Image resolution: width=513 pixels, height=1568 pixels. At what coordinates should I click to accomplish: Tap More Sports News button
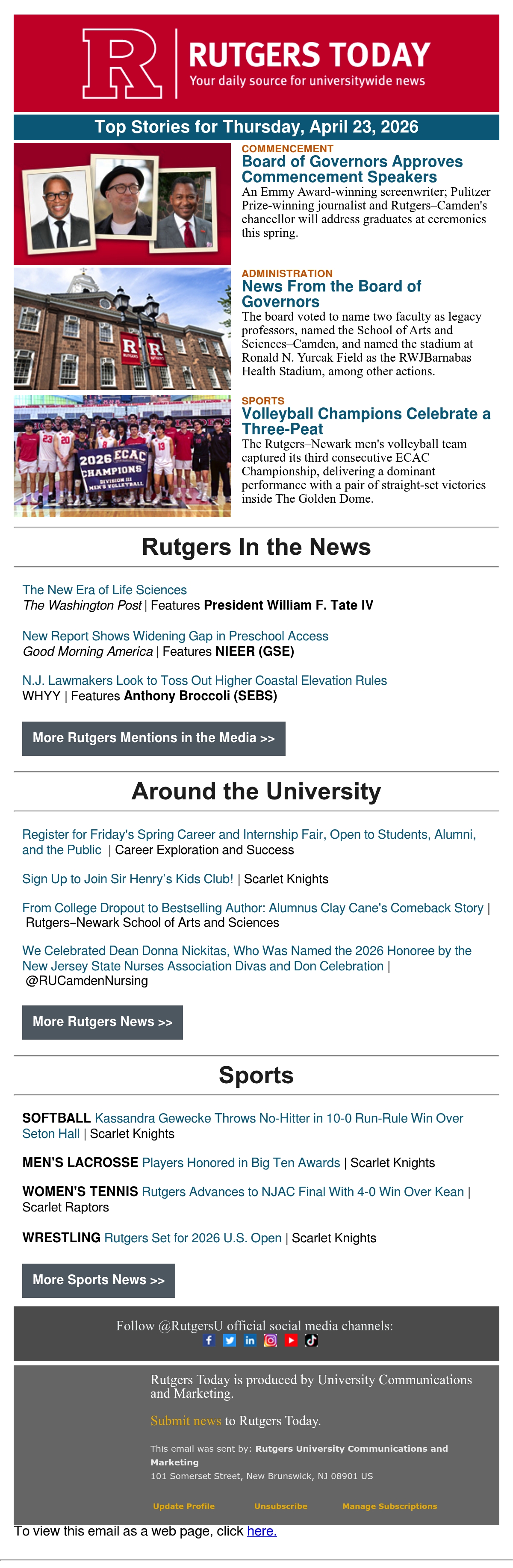(x=99, y=1280)
